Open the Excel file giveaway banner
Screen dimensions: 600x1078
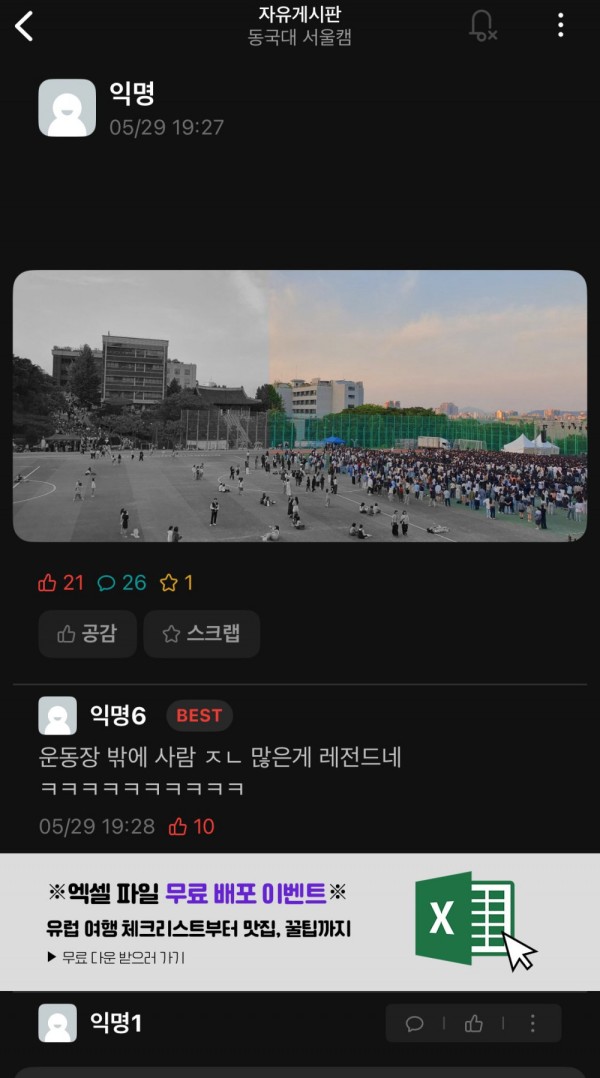300,922
